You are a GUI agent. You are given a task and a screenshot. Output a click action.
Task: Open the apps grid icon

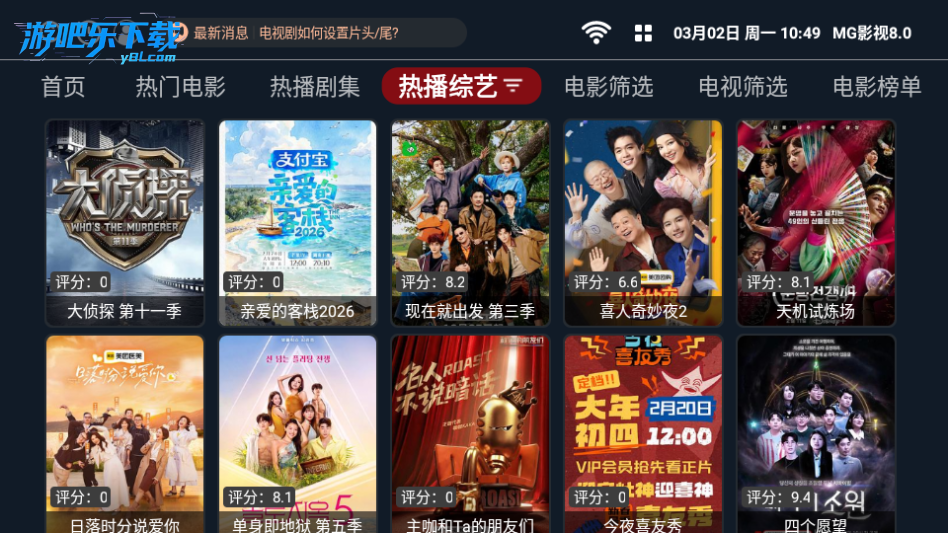pos(643,33)
